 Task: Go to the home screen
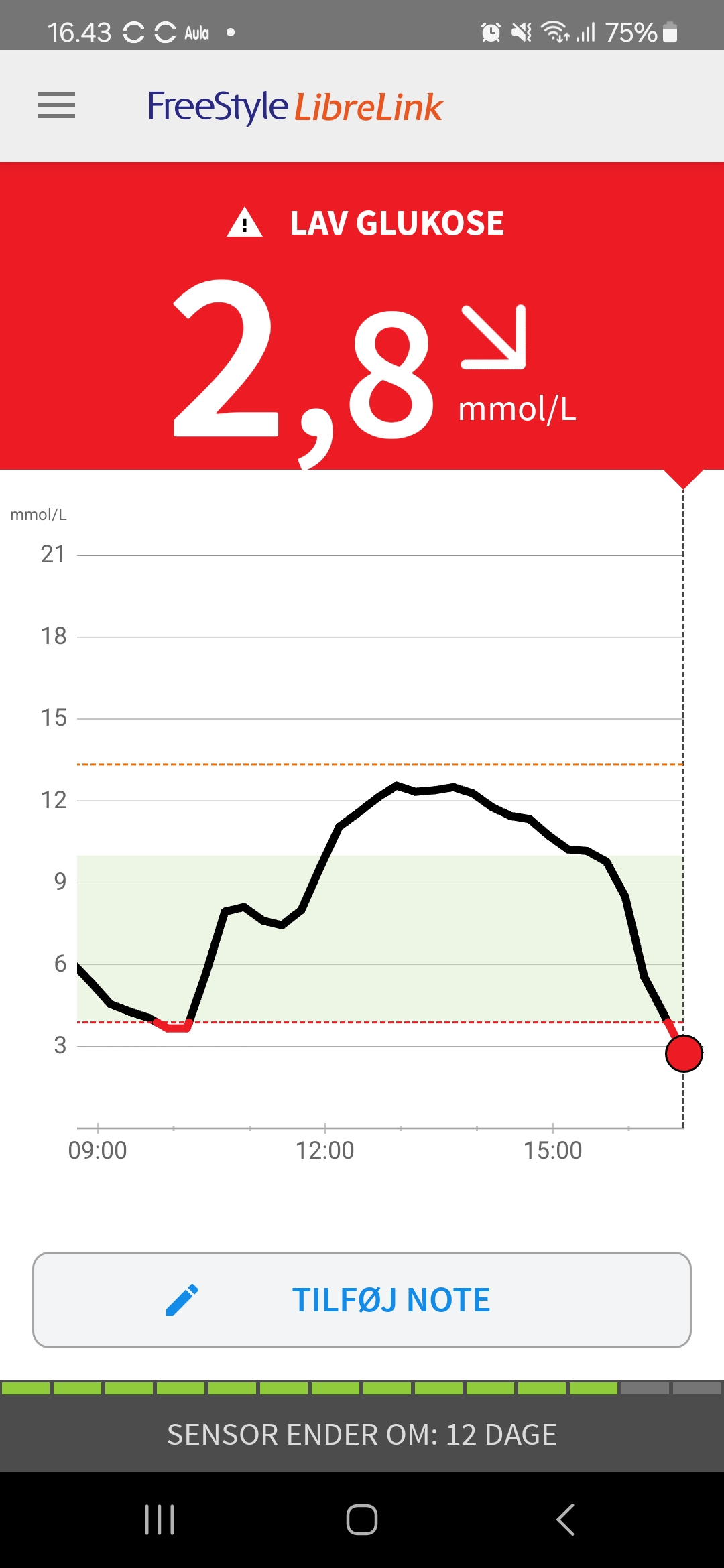point(362,1520)
